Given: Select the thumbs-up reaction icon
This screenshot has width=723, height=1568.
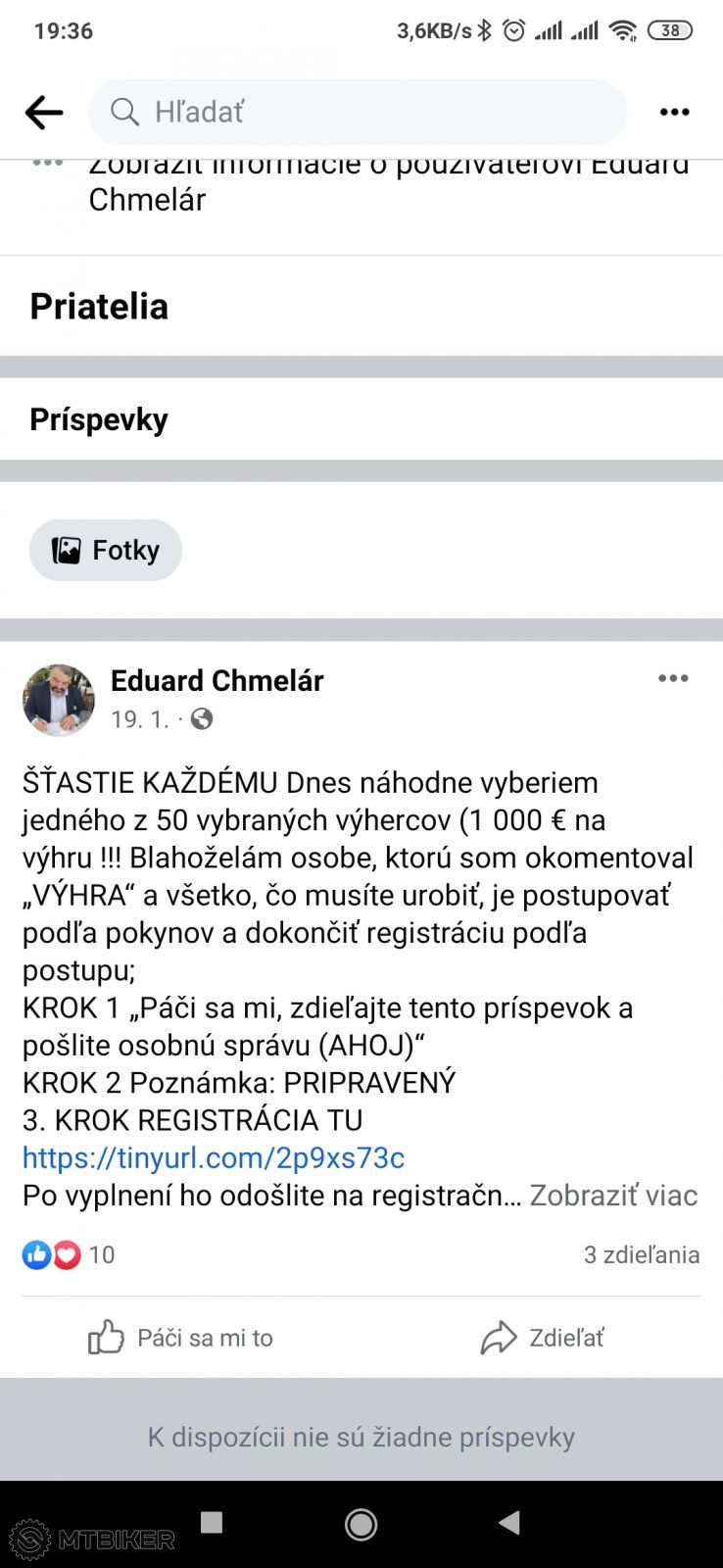Looking at the screenshot, I should (x=35, y=1254).
